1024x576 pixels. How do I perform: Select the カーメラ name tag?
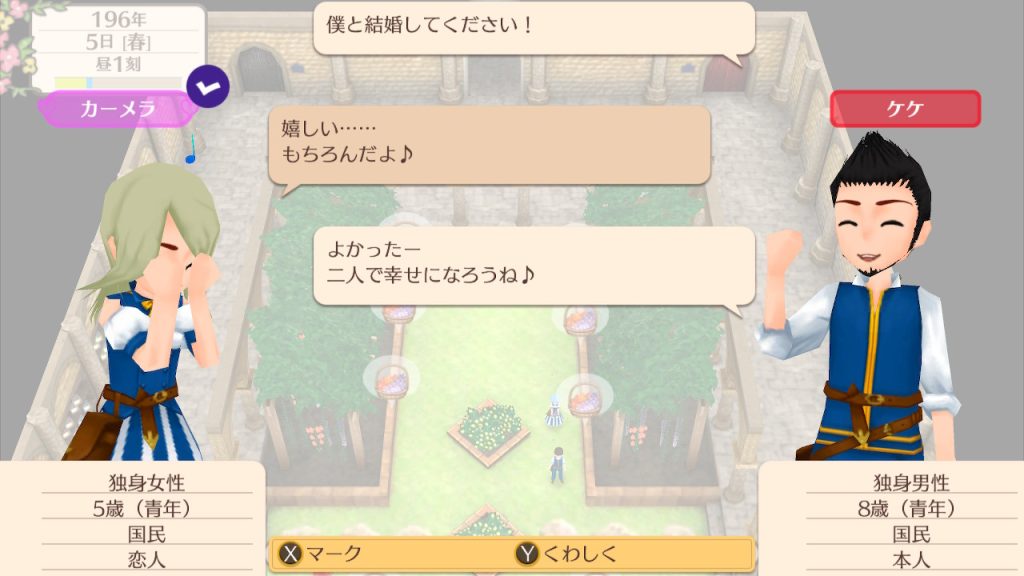pyautogui.click(x=118, y=109)
